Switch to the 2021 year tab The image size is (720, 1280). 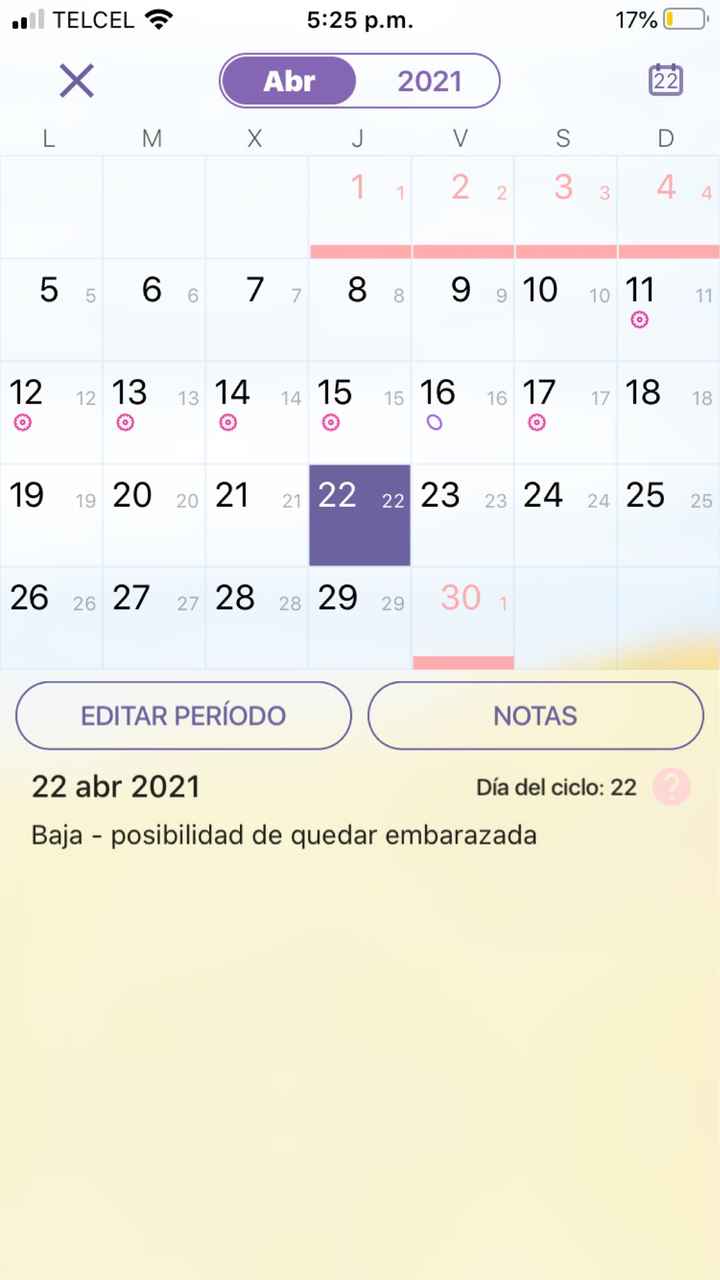(x=429, y=81)
